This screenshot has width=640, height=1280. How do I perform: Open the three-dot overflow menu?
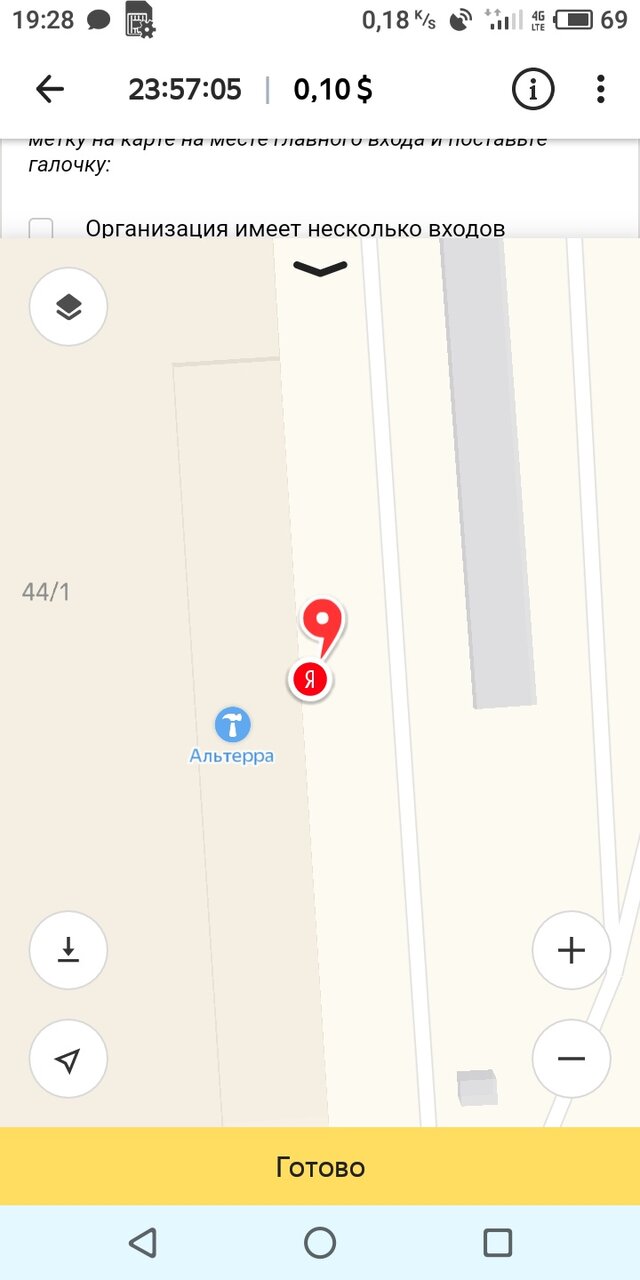(x=600, y=89)
